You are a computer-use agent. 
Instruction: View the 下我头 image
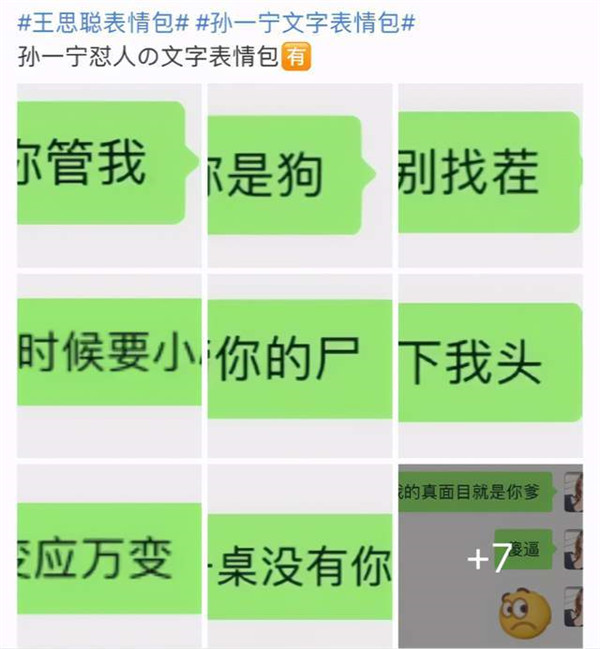coord(490,365)
